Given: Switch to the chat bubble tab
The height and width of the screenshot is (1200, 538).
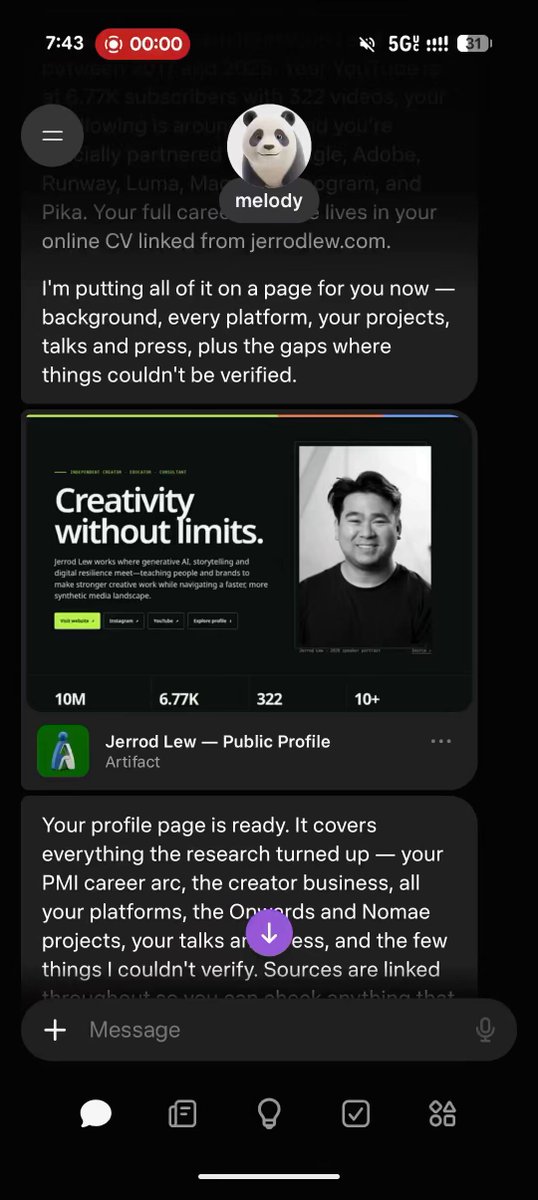Looking at the screenshot, I should (96, 1113).
